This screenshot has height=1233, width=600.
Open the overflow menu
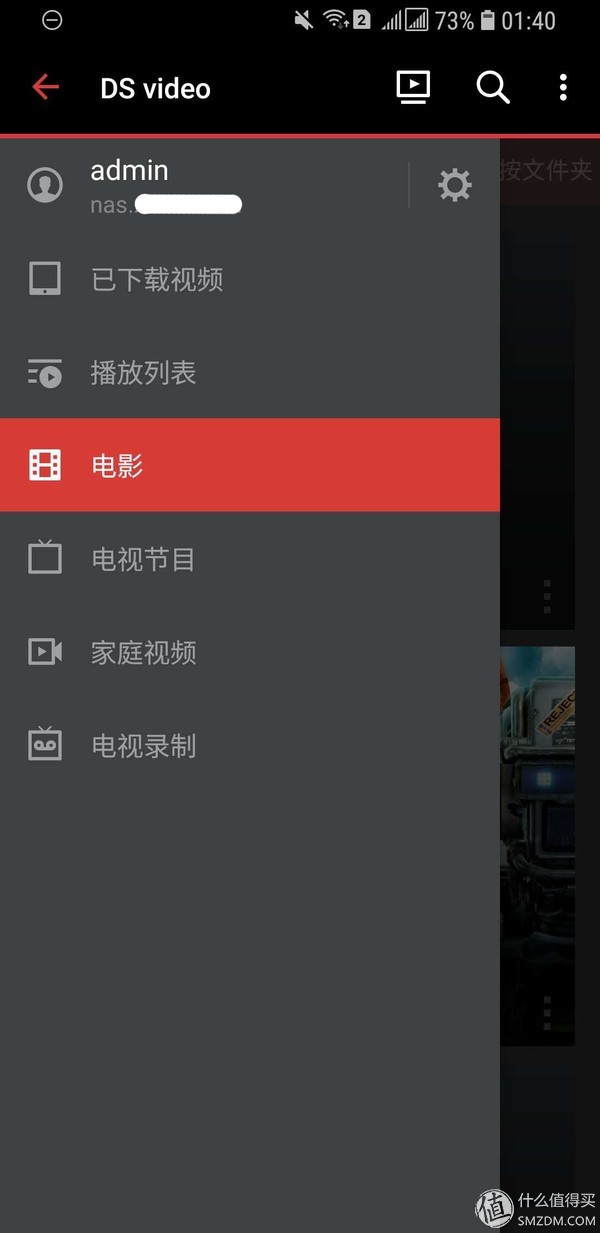coord(563,87)
